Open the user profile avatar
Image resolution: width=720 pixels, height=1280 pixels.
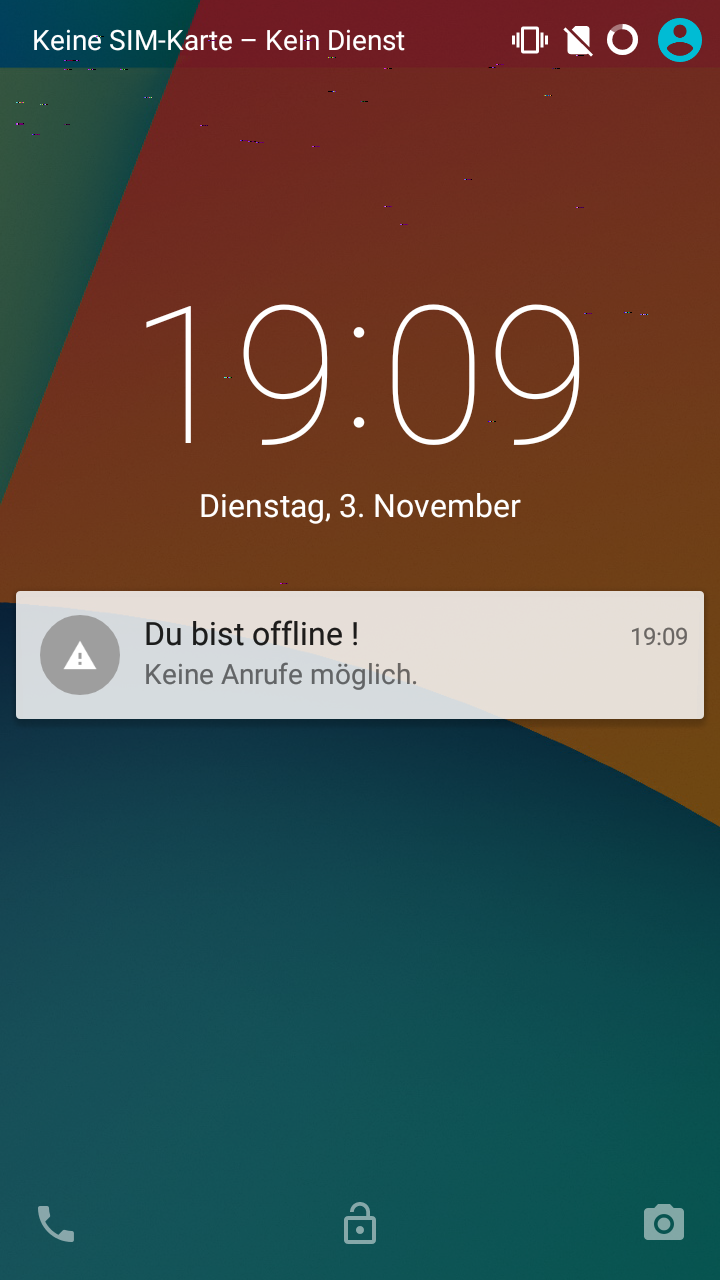point(680,40)
